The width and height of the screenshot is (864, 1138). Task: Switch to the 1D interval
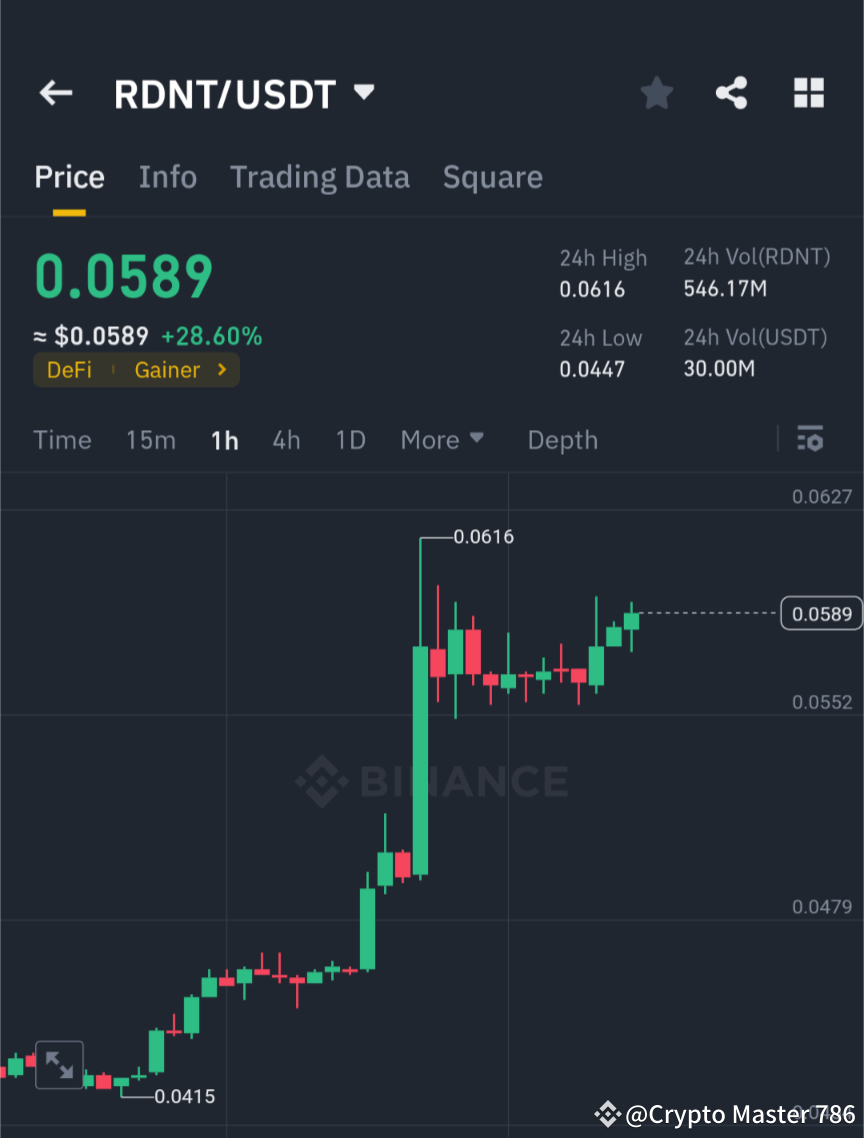(x=350, y=439)
